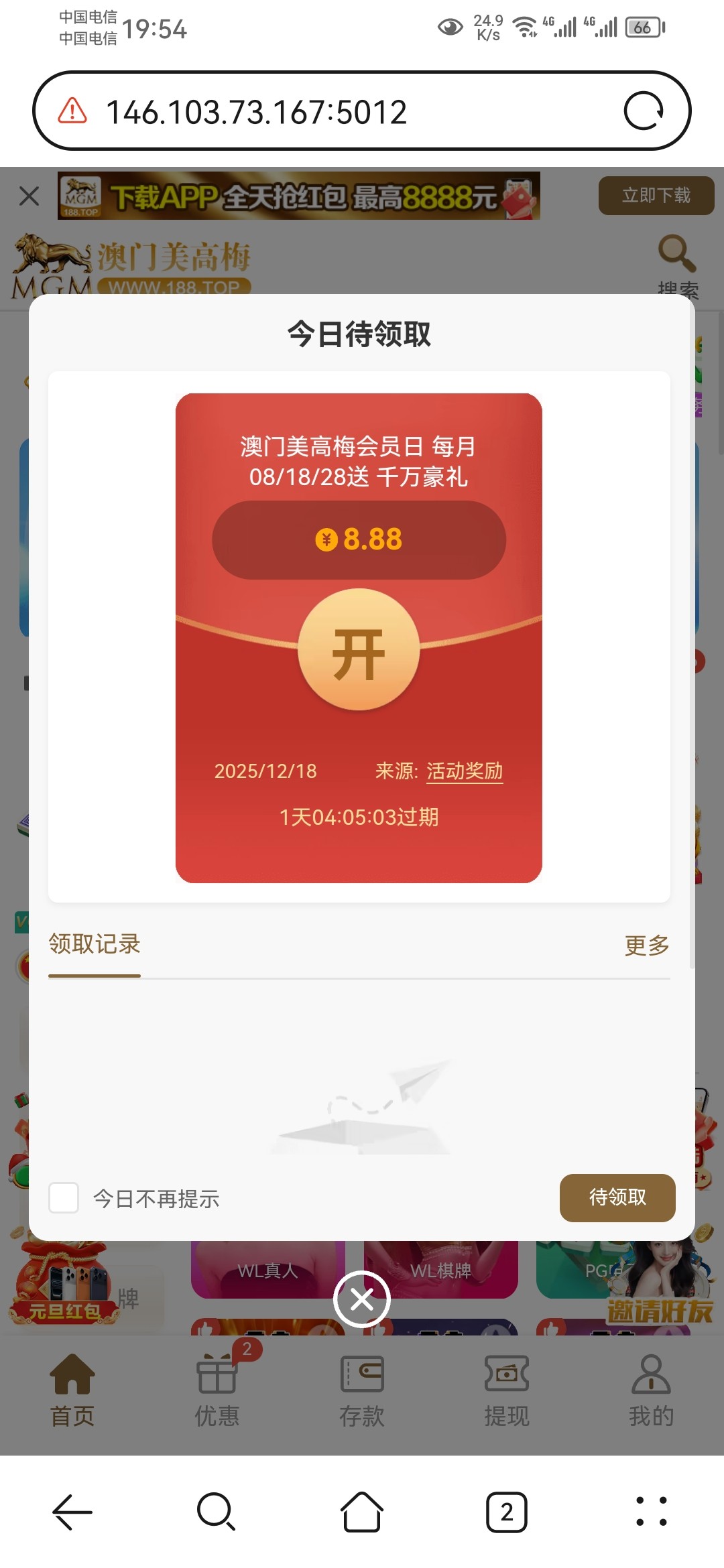Reload the page in the address bar
This screenshot has height=1568, width=724.
(x=643, y=111)
